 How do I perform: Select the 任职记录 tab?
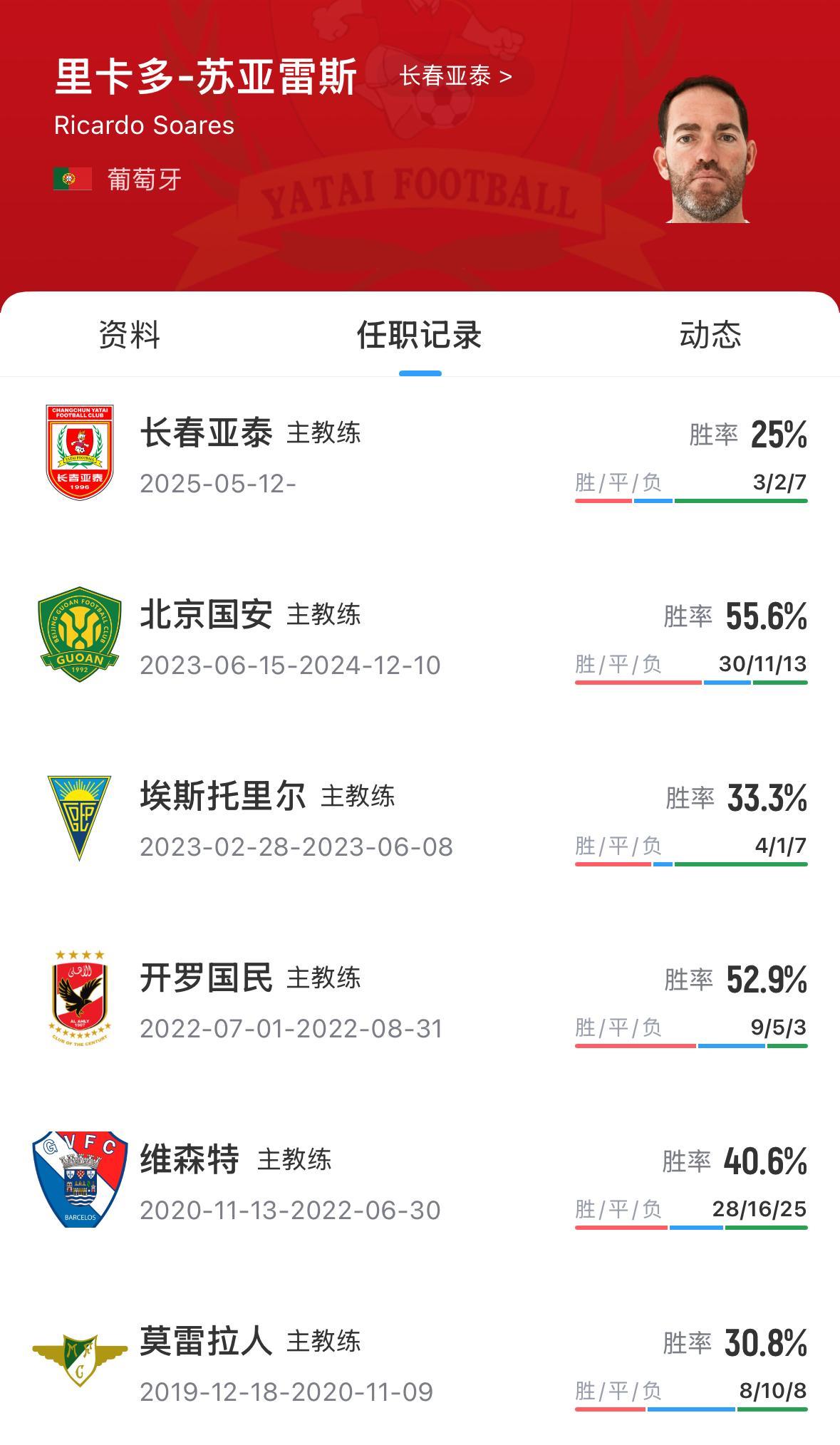click(x=420, y=335)
